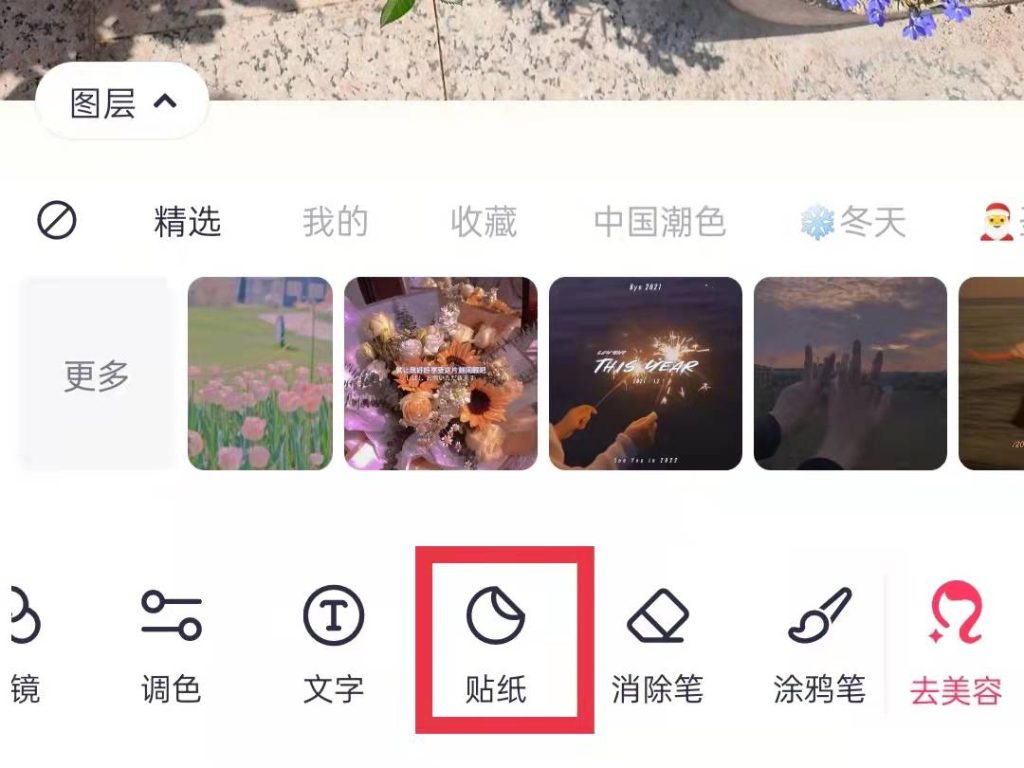Select the 消除笔 eraser tool

657,645
